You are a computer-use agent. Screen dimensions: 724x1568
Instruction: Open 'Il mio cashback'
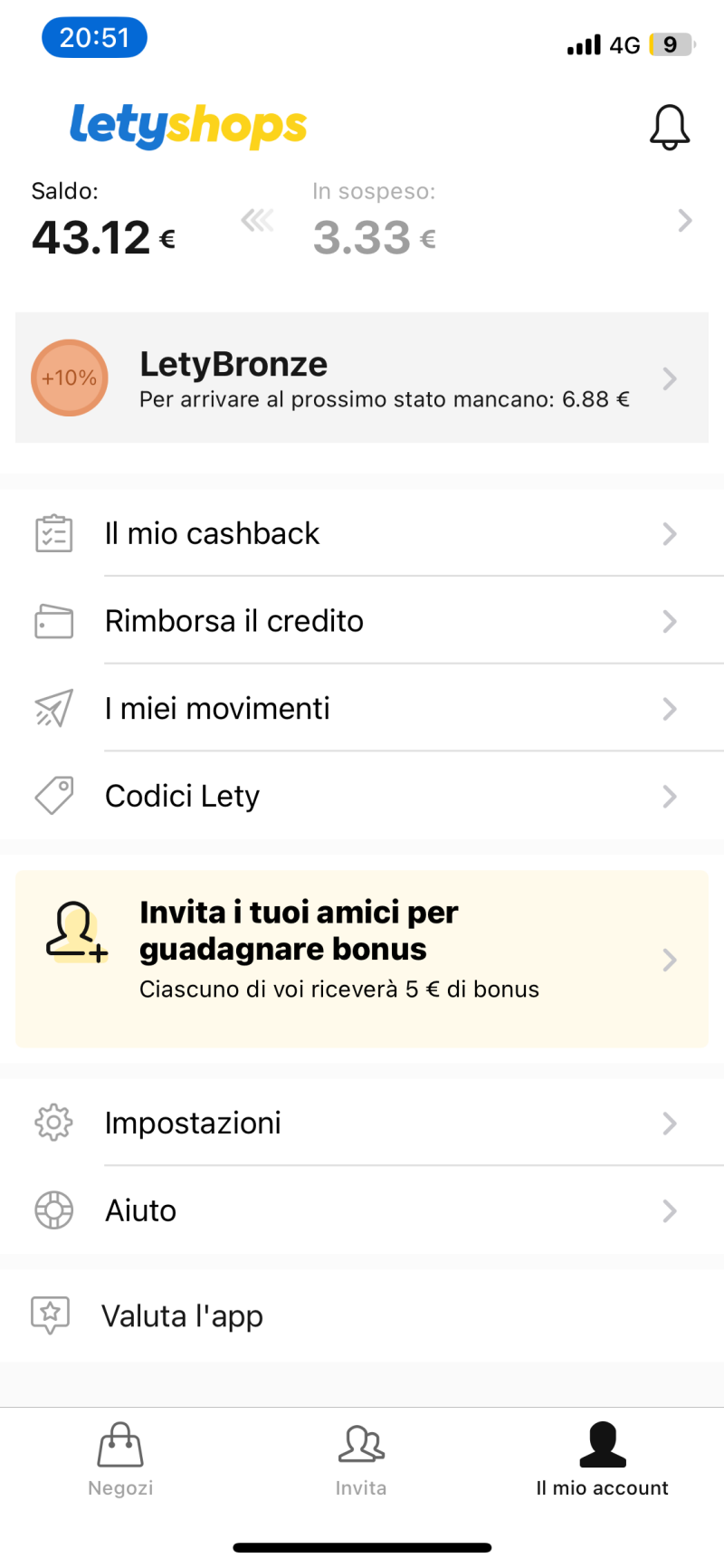click(213, 533)
